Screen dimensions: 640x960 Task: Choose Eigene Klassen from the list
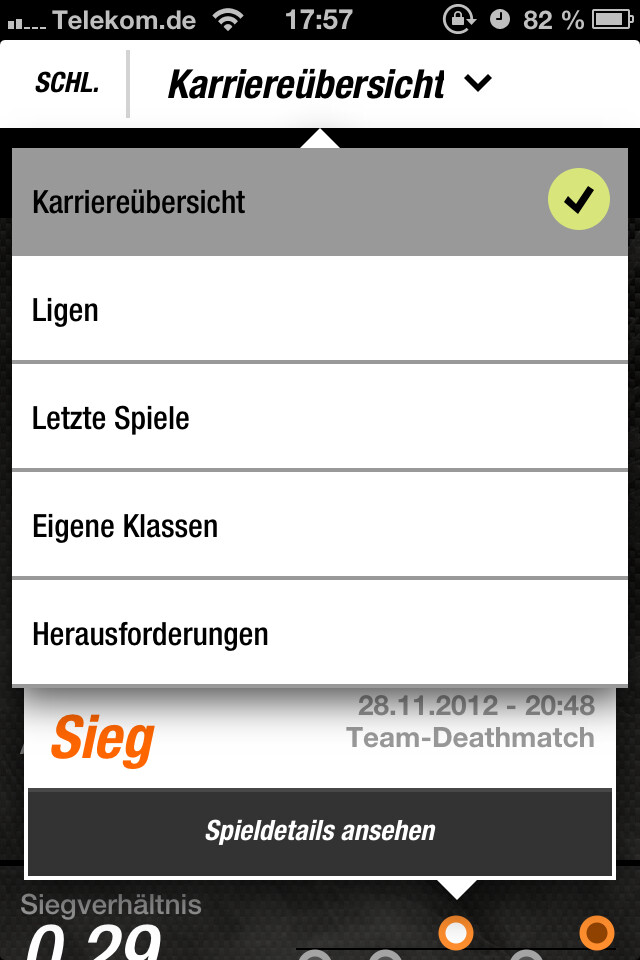click(320, 526)
